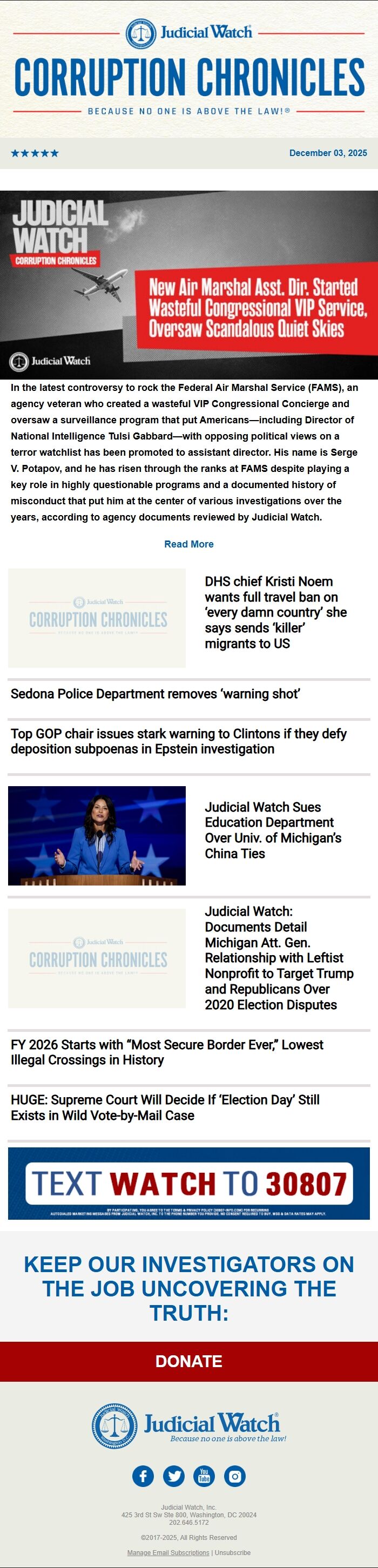Open Judicial Watch's Instagram page
Screen dimensions: 378x1568
coord(235,1476)
